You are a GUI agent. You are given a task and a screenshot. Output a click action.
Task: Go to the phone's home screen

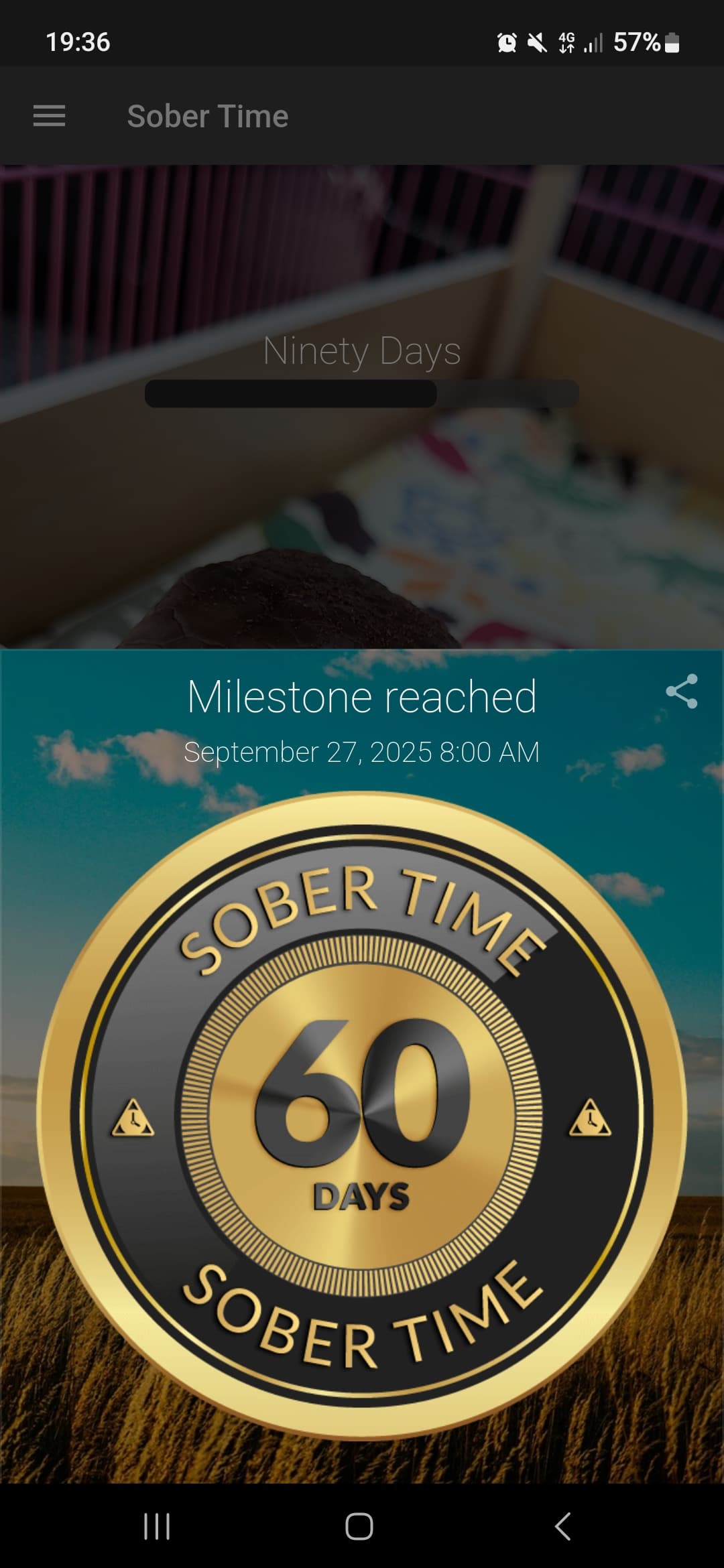pyautogui.click(x=359, y=1526)
